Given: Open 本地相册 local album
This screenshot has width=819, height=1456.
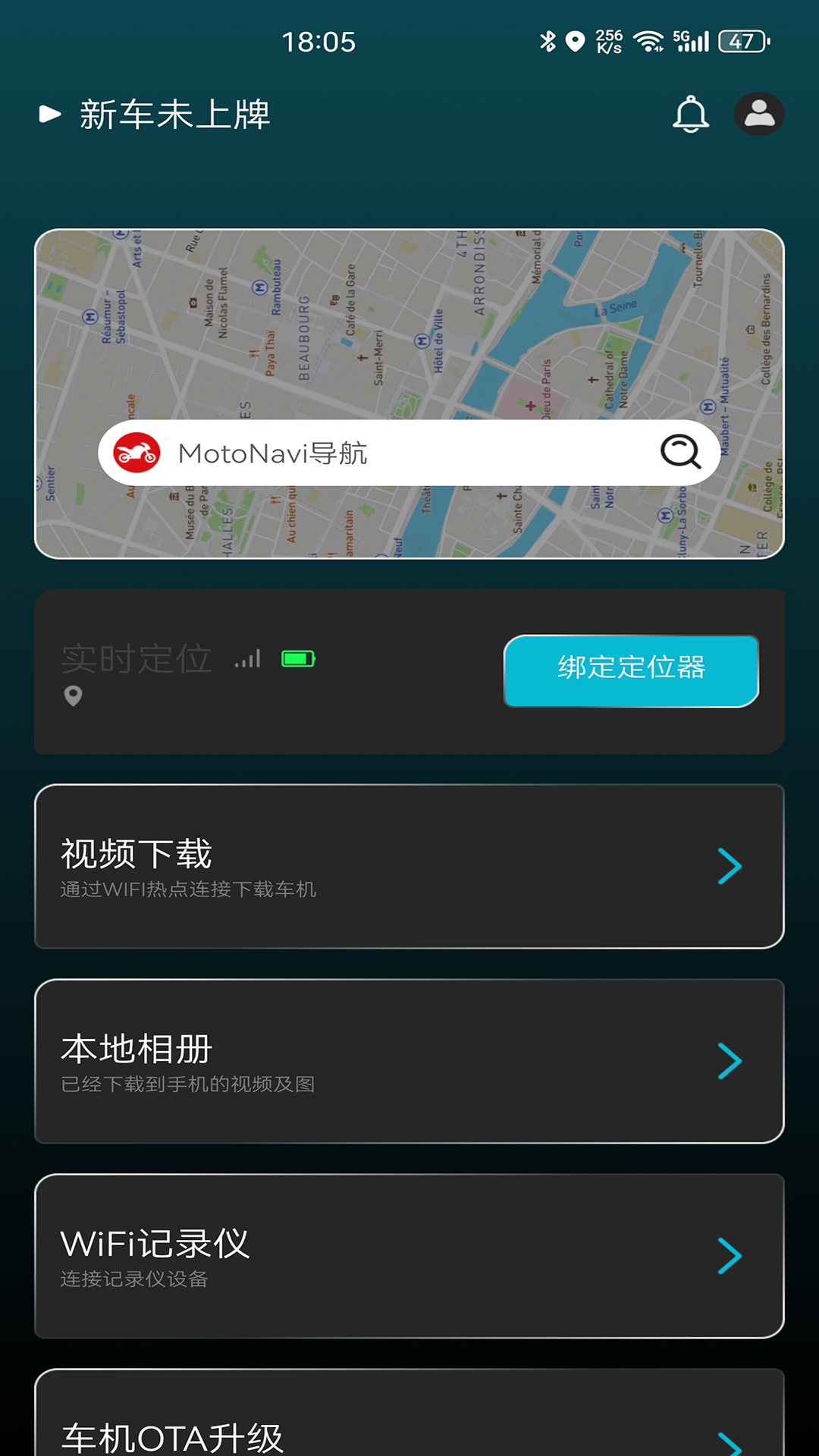Looking at the screenshot, I should click(x=409, y=1061).
